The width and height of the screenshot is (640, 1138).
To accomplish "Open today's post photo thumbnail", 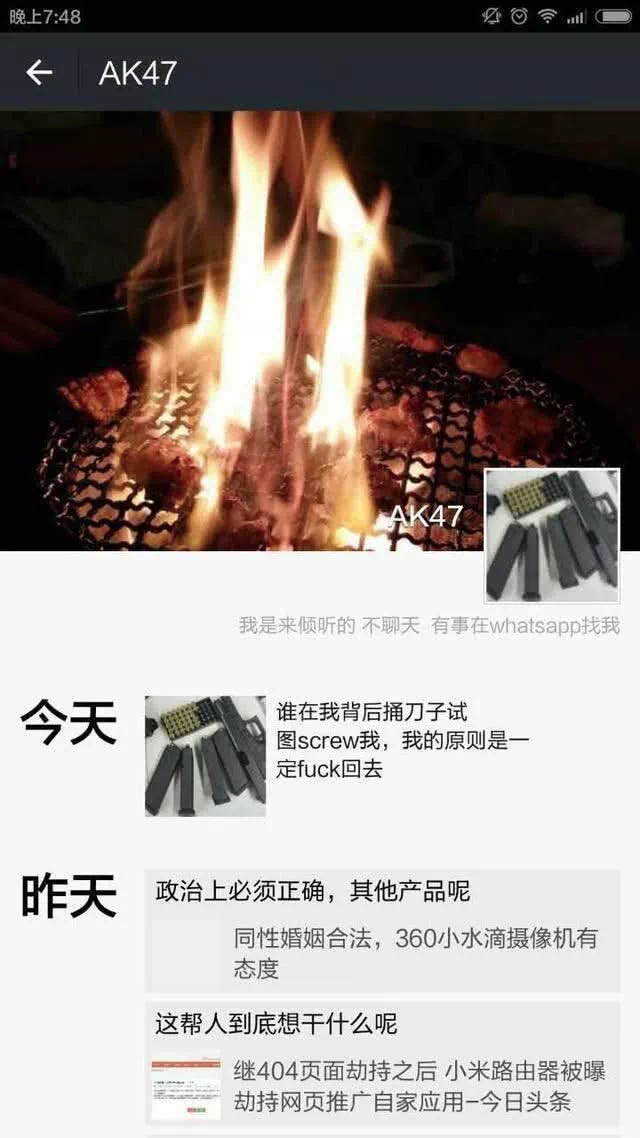I will tap(205, 756).
